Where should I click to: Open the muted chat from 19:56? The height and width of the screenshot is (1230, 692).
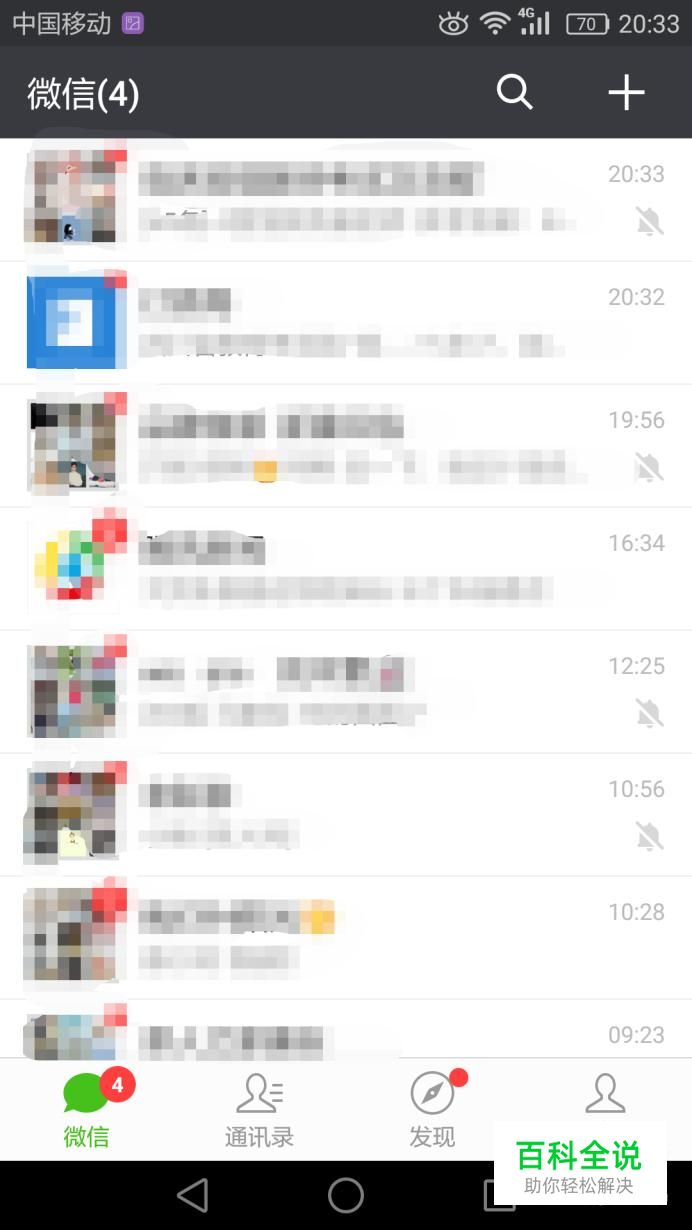tap(346, 446)
